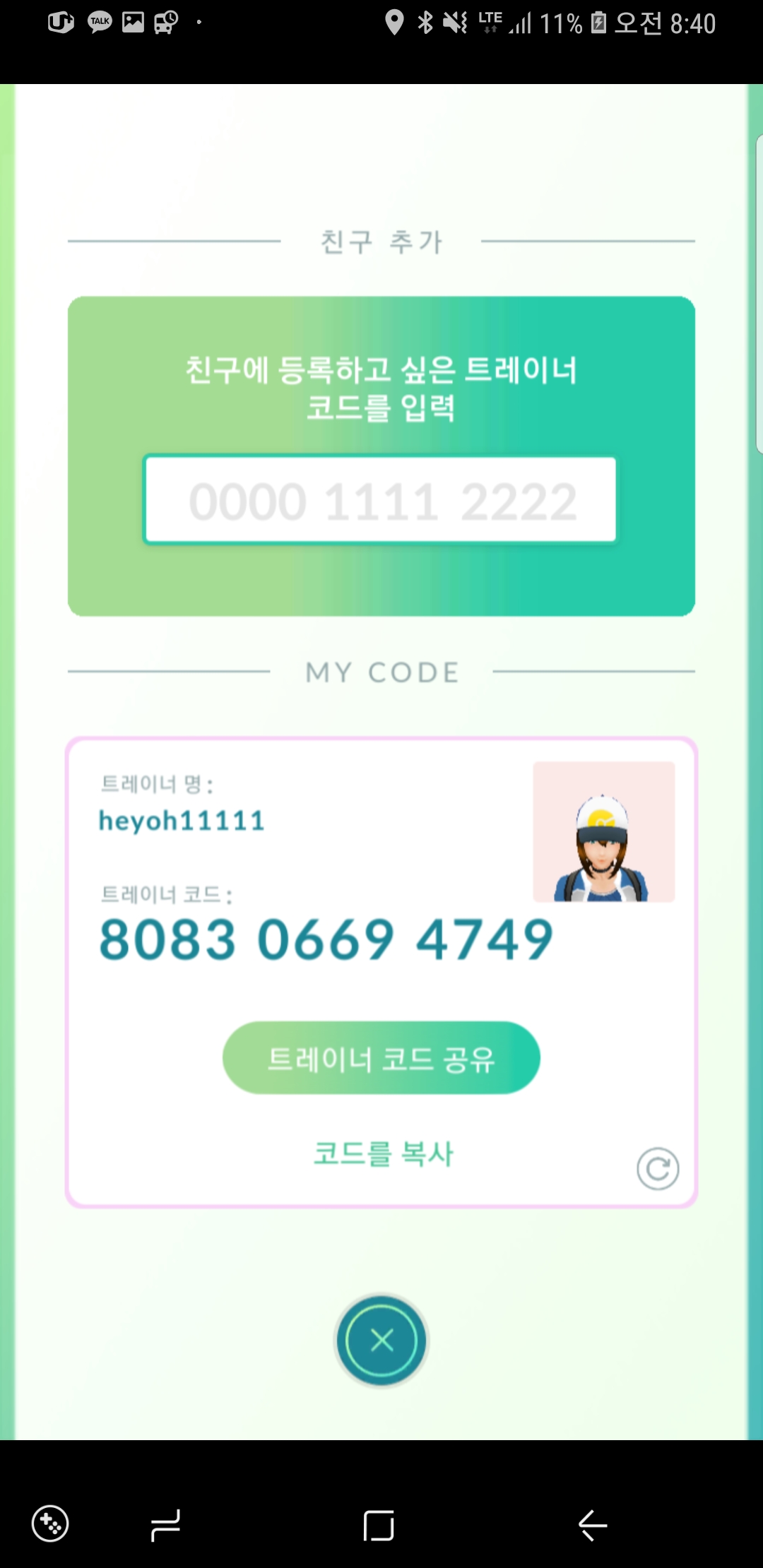
Task: Go back using the system back arrow
Action: pos(592,1525)
